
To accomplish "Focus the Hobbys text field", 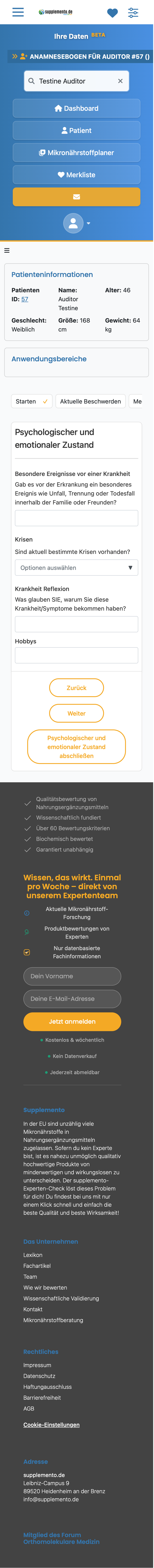I will (x=77, y=655).
